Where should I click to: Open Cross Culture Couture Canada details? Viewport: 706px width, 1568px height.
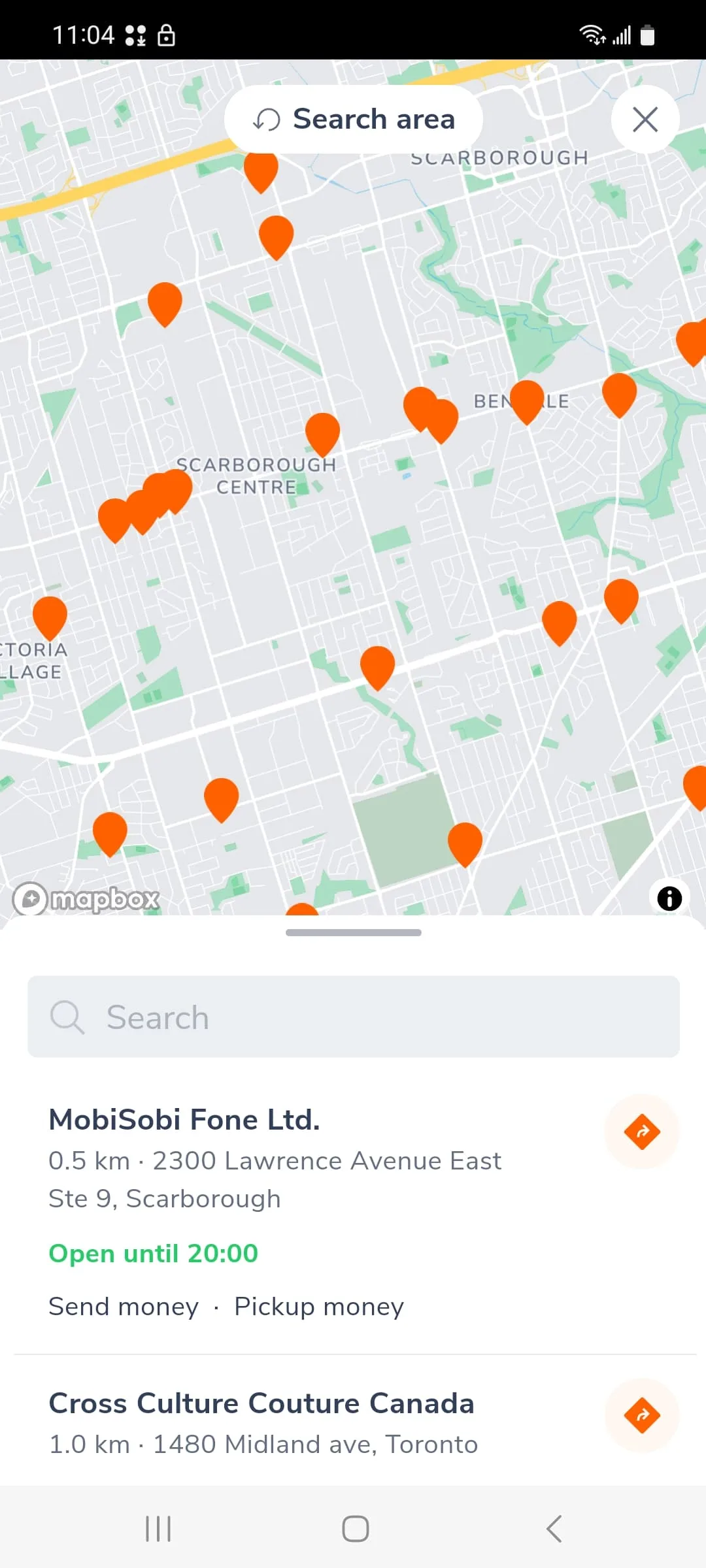261,1422
